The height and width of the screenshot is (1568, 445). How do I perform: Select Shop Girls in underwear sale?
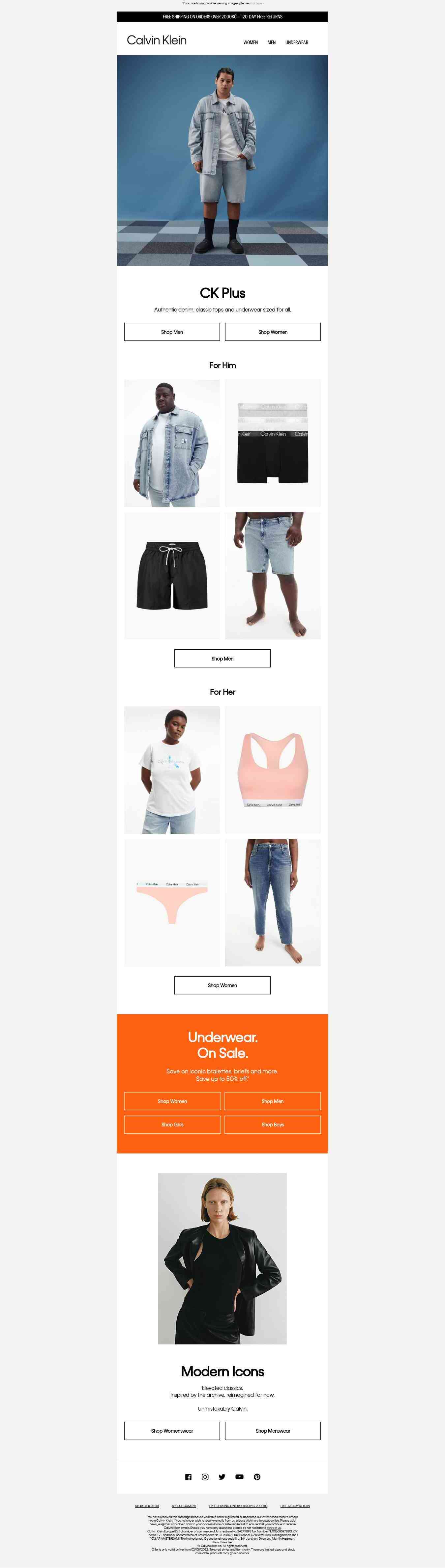tap(172, 1124)
